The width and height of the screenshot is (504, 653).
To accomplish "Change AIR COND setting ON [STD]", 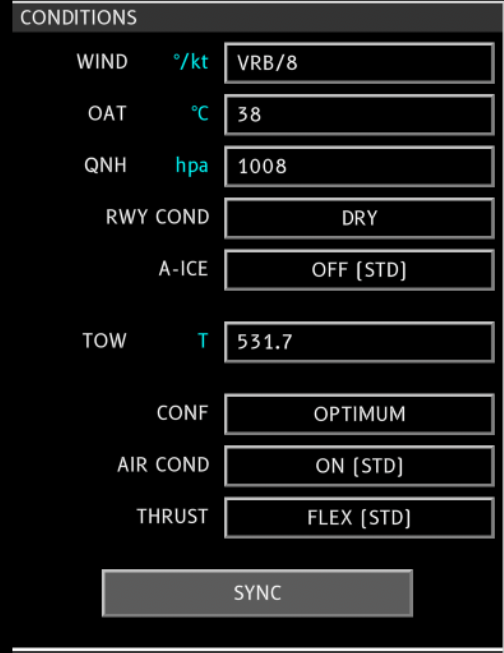I will 359,466.
